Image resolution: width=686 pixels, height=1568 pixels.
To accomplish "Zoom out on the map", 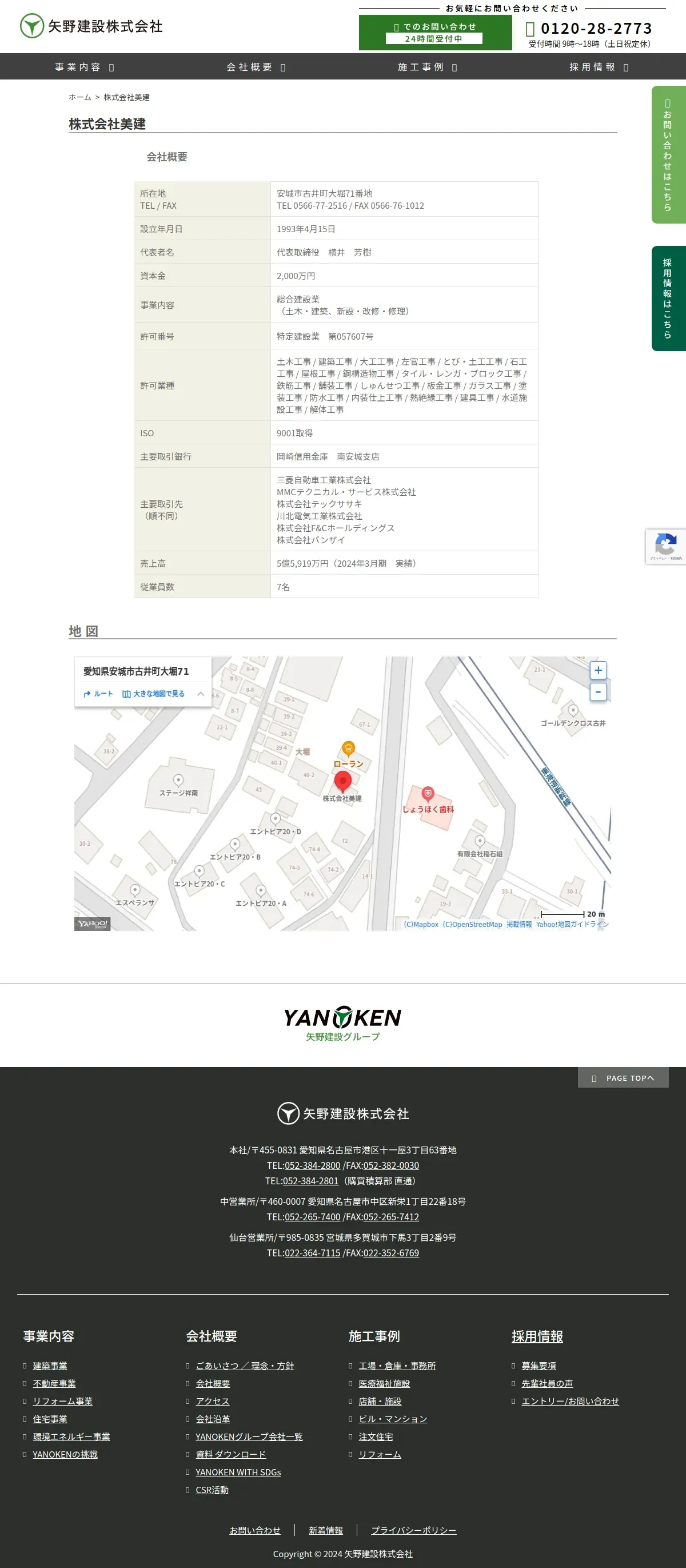I will click(599, 692).
